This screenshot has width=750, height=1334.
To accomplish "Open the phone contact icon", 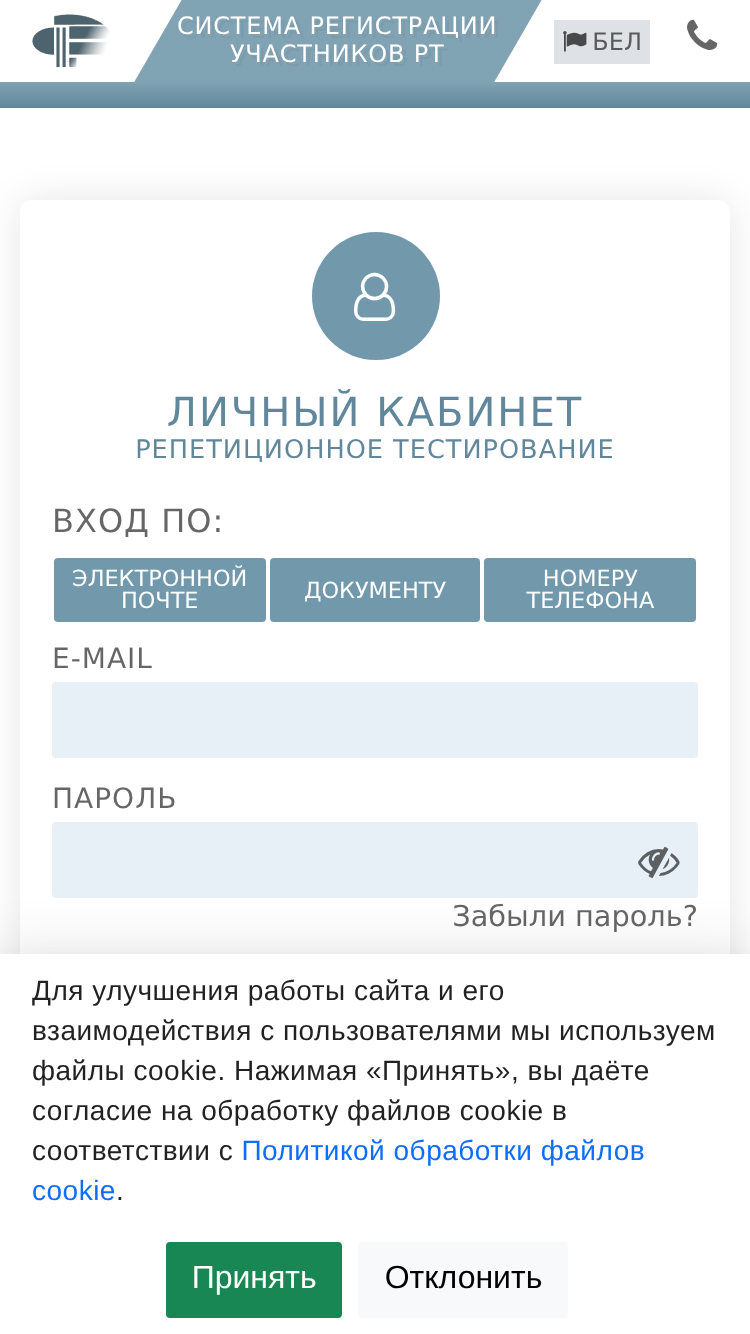I will click(702, 36).
